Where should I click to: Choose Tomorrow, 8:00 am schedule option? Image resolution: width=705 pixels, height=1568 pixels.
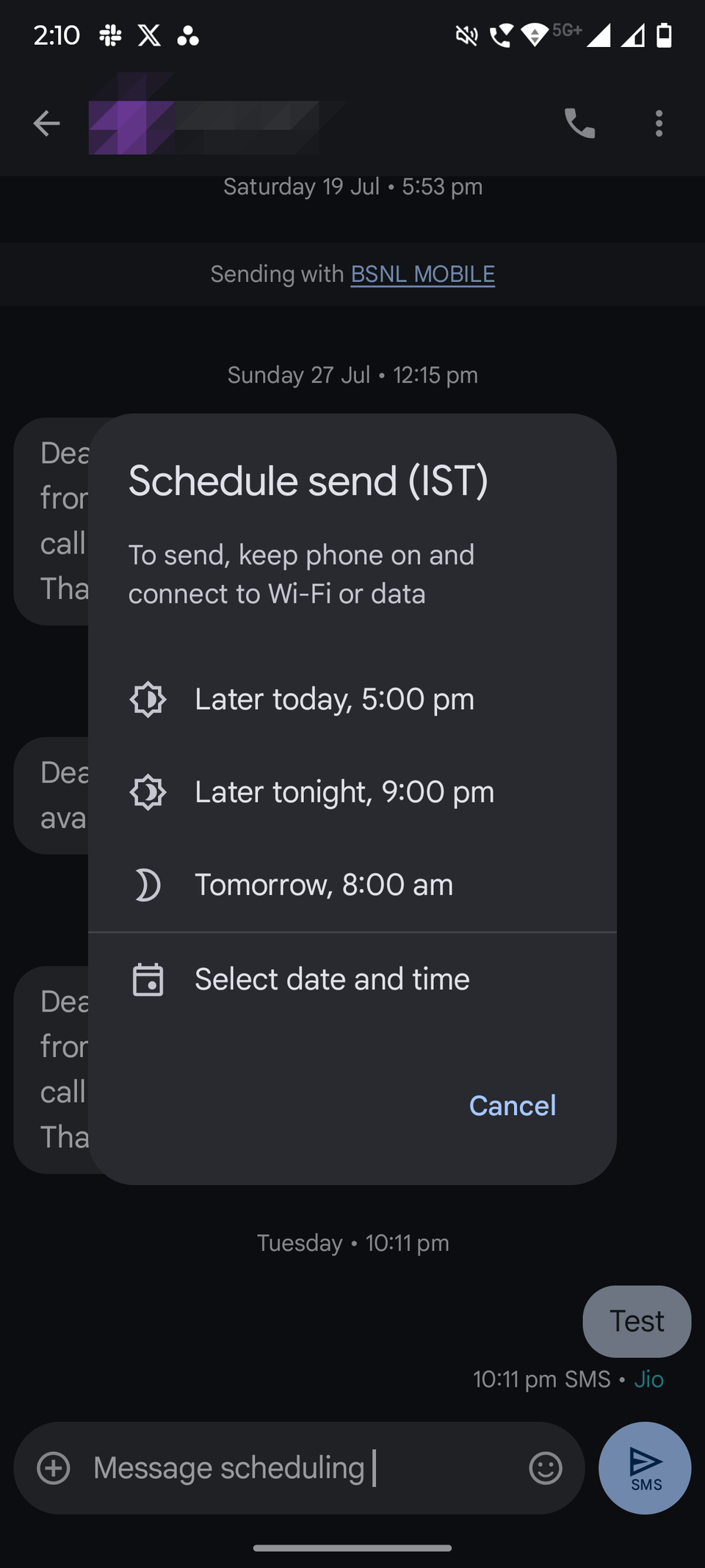click(323, 885)
